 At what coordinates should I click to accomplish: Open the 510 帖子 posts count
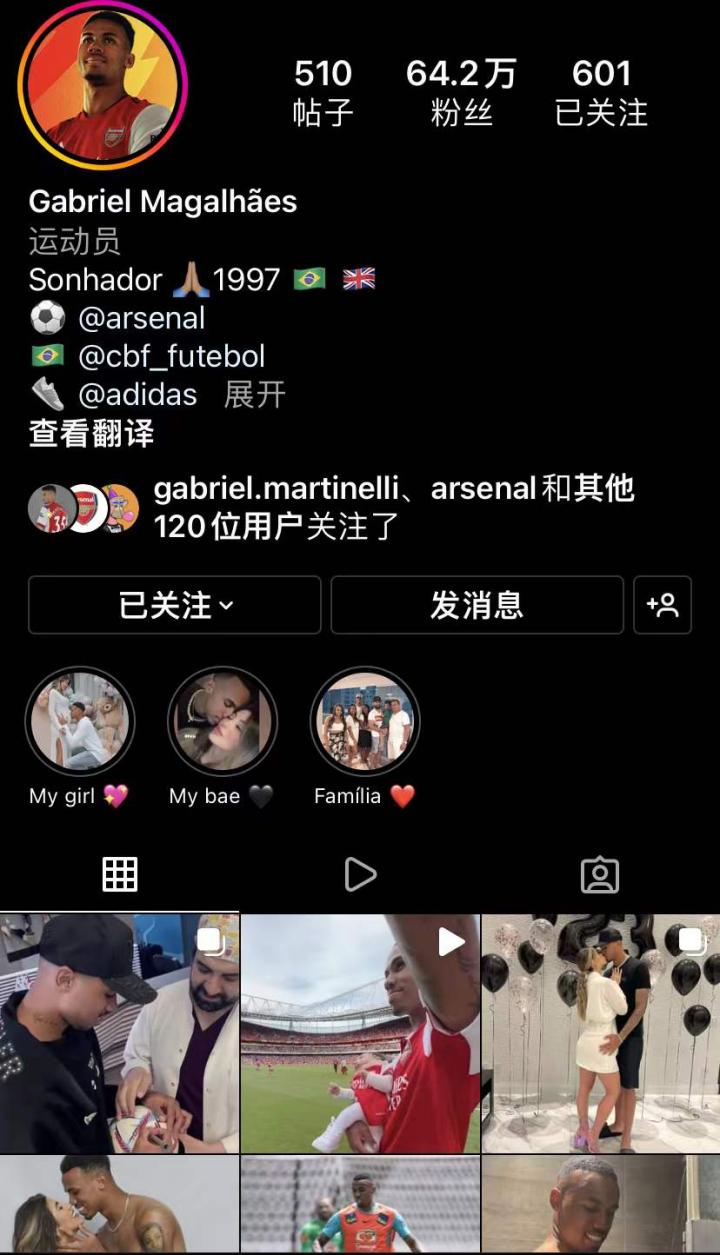[x=323, y=92]
